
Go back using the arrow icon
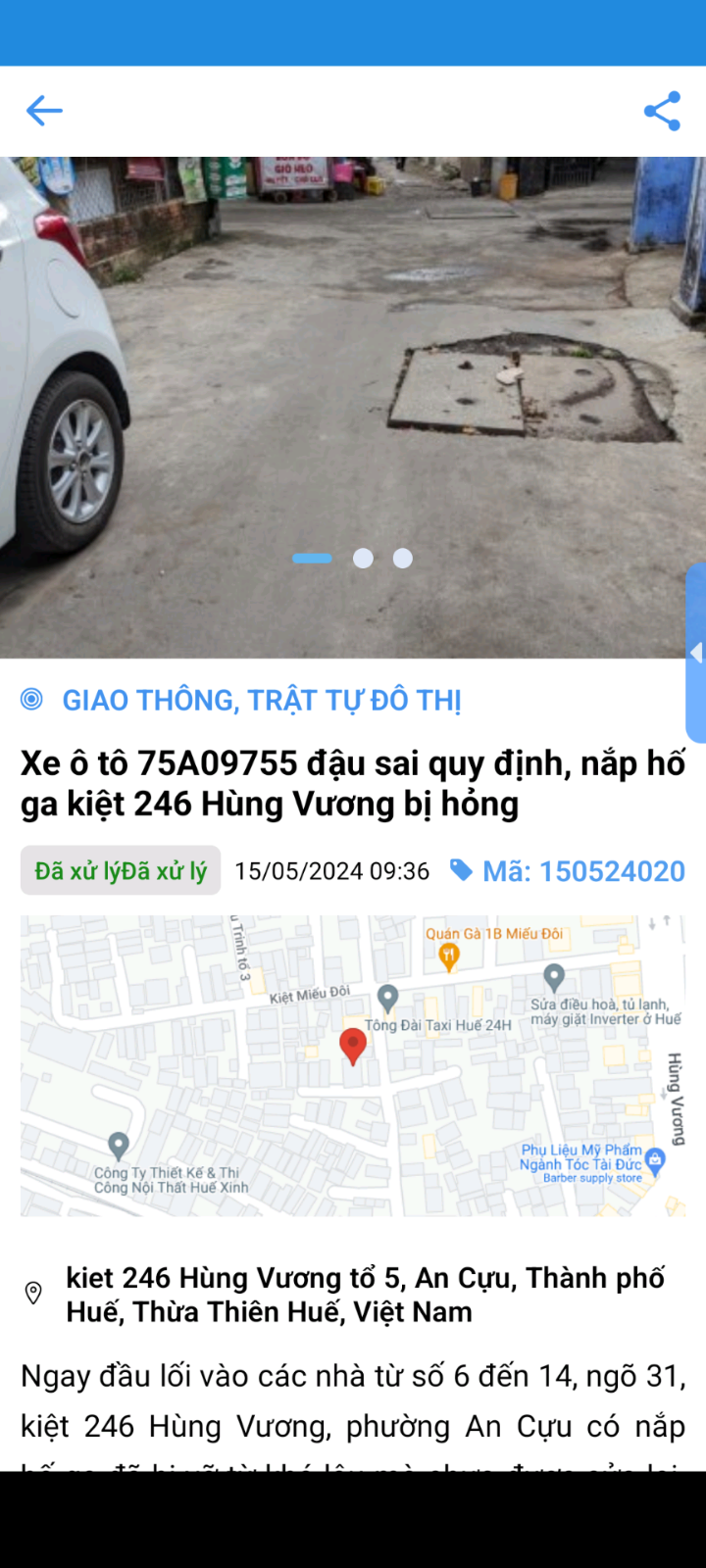pyautogui.click(x=44, y=111)
